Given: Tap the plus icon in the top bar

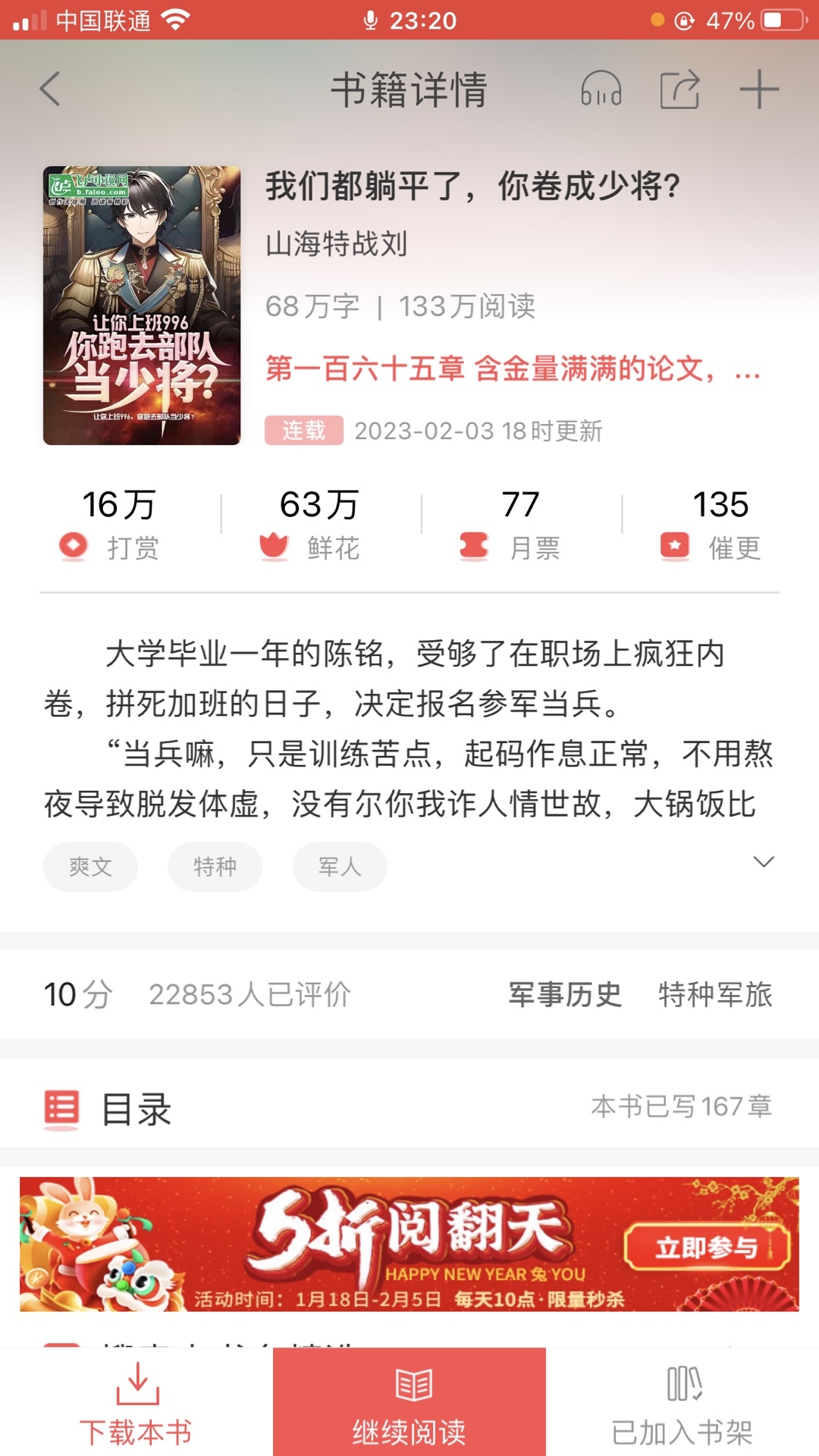Looking at the screenshot, I should (759, 89).
